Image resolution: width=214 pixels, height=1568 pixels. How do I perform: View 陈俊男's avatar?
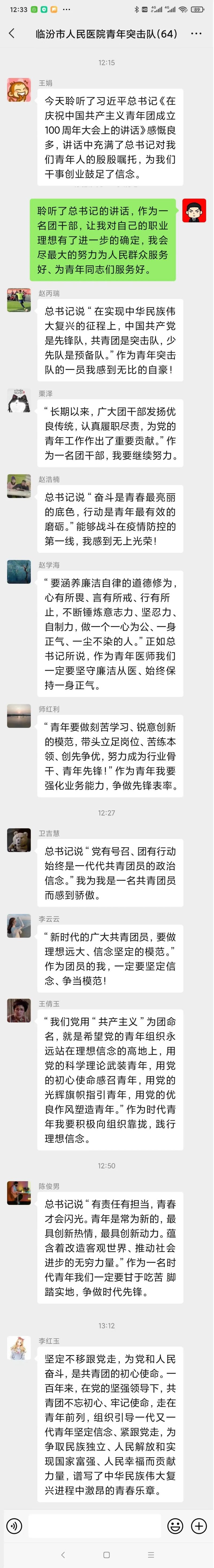pyautogui.click(x=19, y=1176)
